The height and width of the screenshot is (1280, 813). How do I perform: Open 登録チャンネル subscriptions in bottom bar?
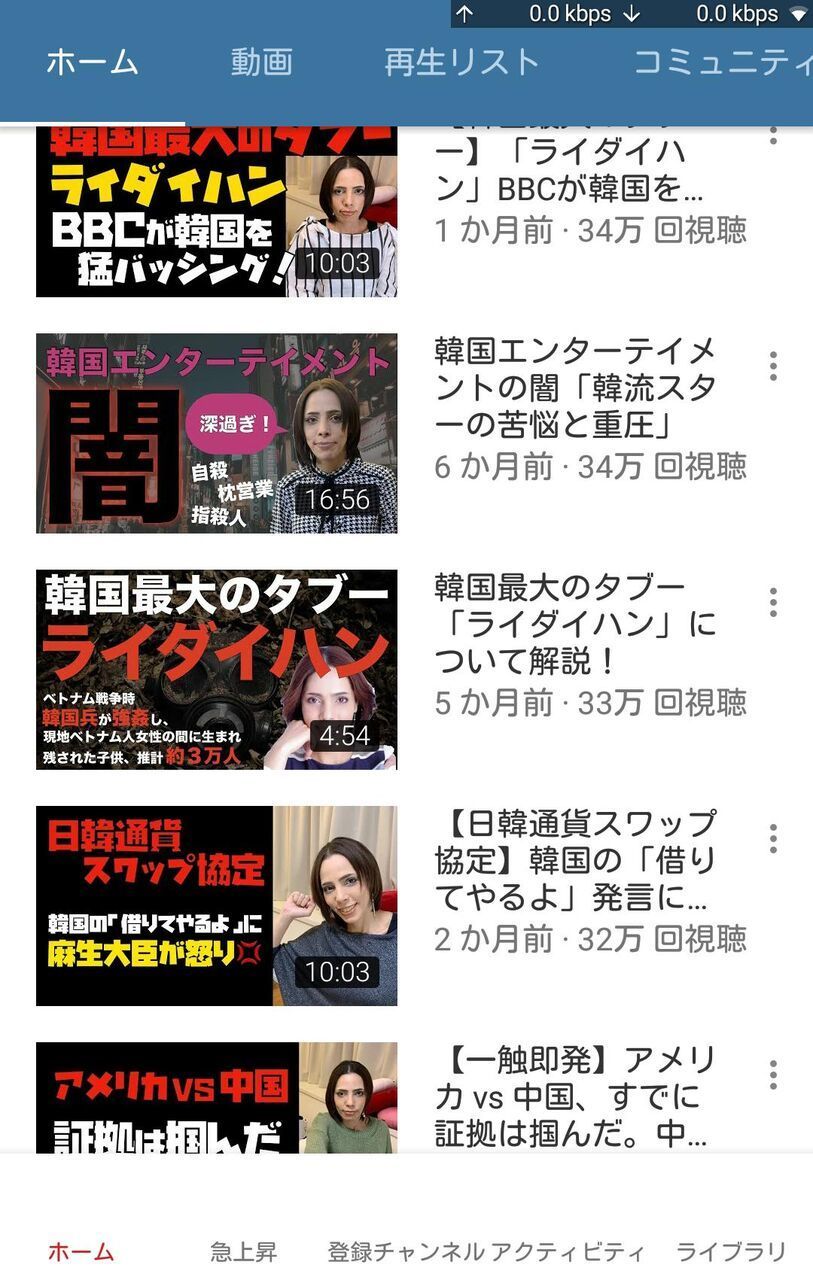(x=406, y=1251)
